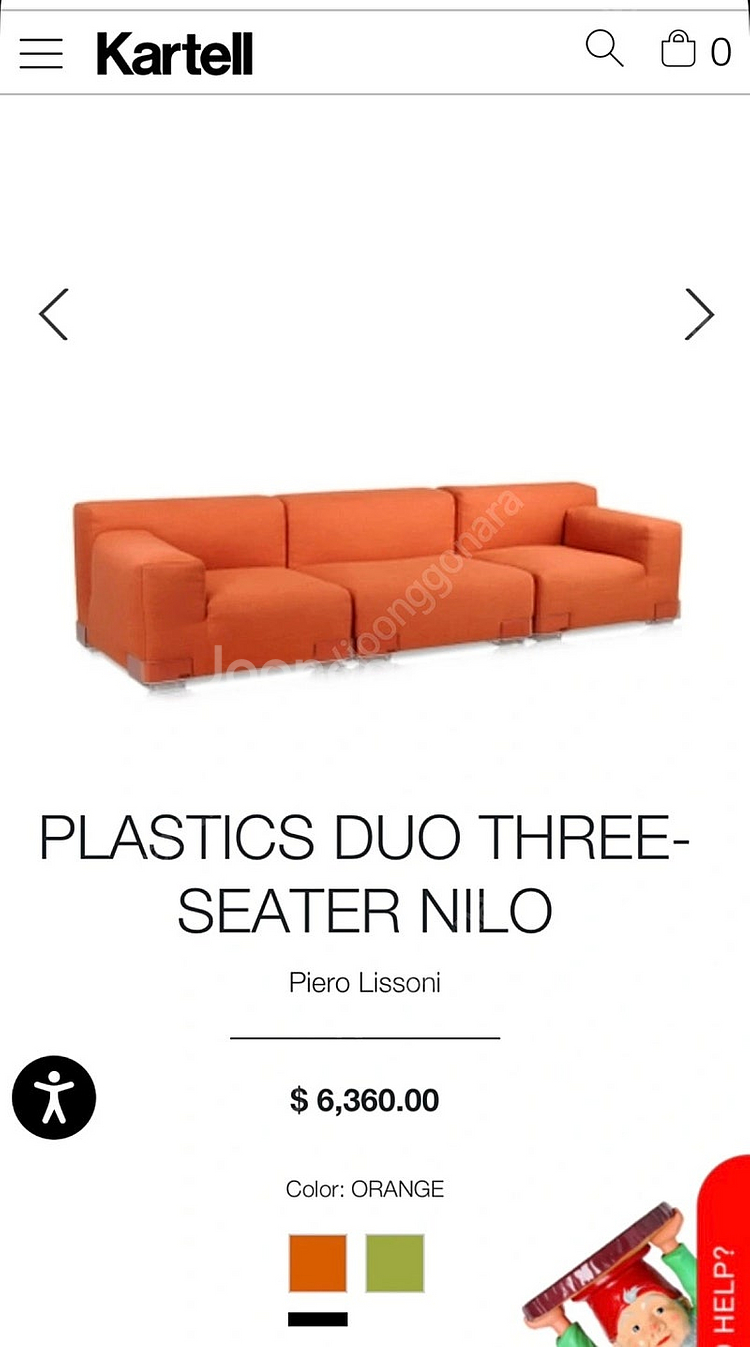
Task: Show the next product image
Action: (699, 314)
